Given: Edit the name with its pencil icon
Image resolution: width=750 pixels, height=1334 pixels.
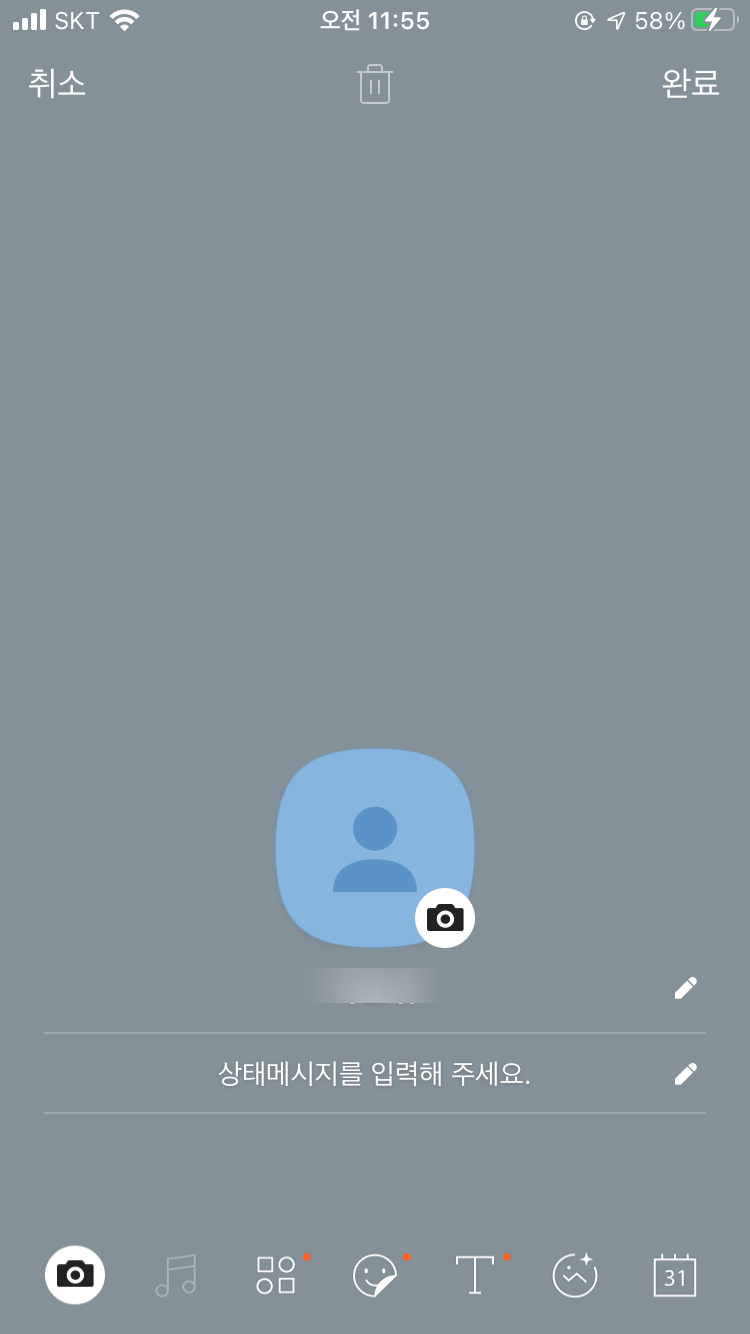Looking at the screenshot, I should pos(685,988).
